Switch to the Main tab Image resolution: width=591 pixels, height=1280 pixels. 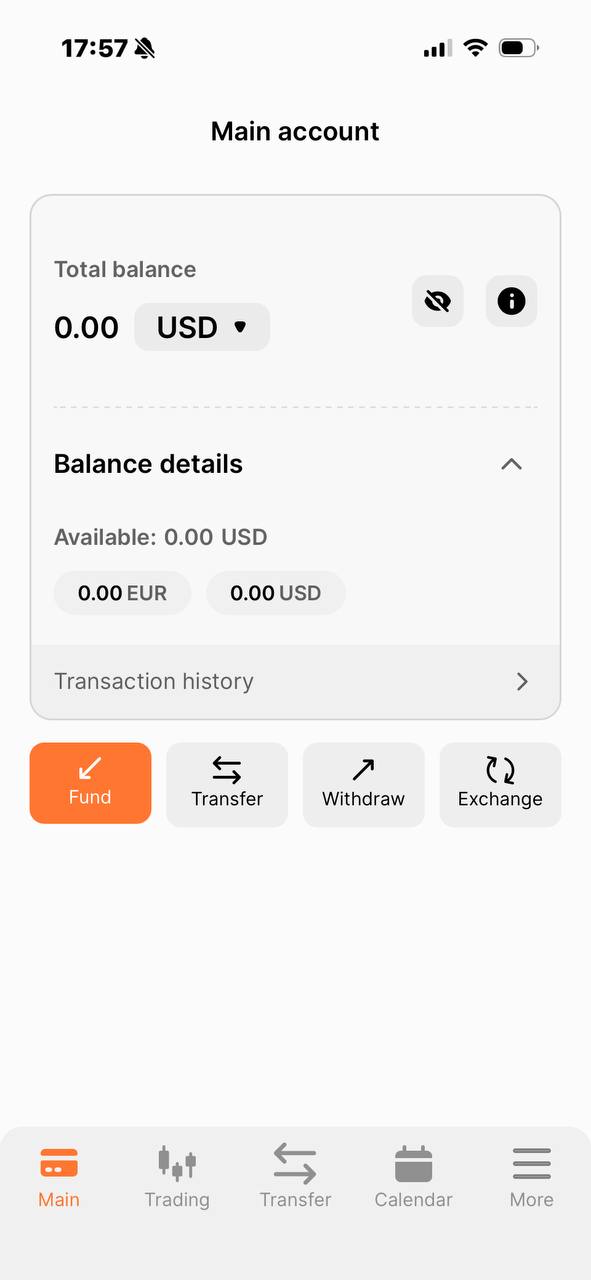[59, 1178]
